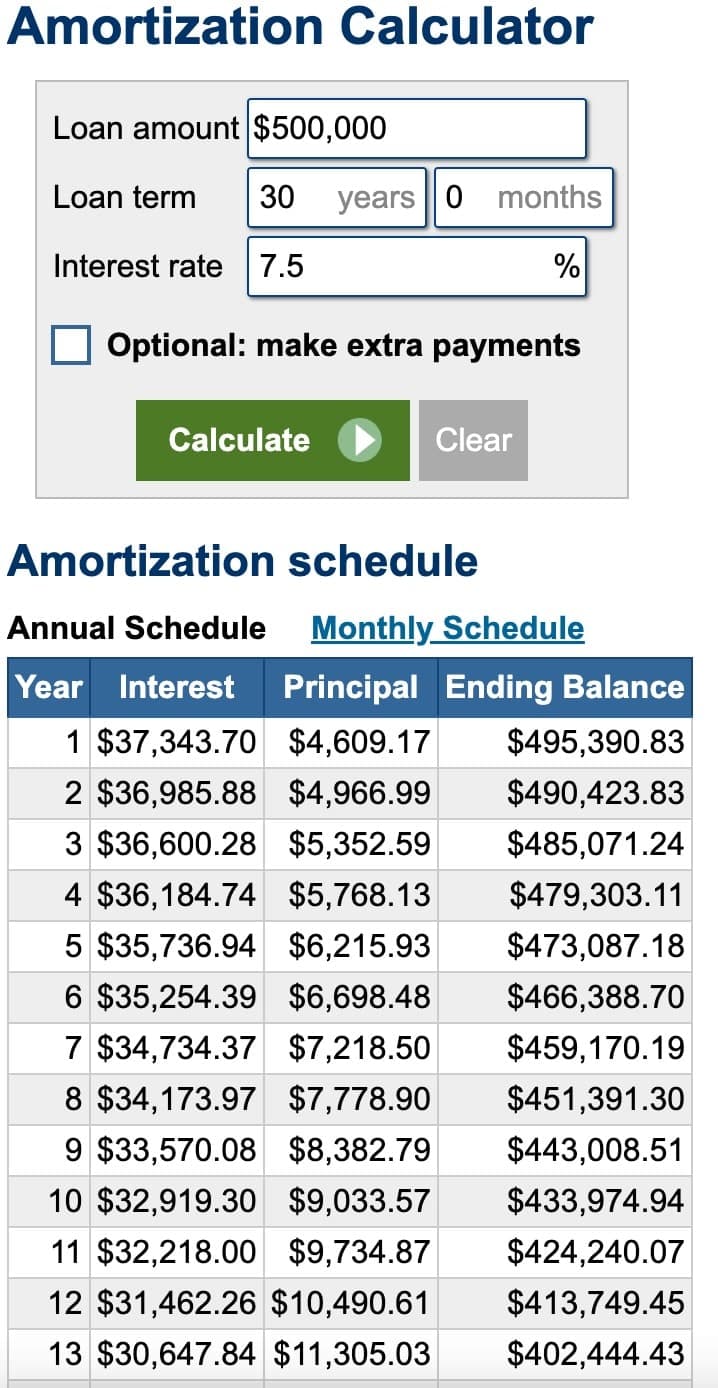Tap the Interest rate field
Screen dimensions: 718x1388
pos(415,266)
